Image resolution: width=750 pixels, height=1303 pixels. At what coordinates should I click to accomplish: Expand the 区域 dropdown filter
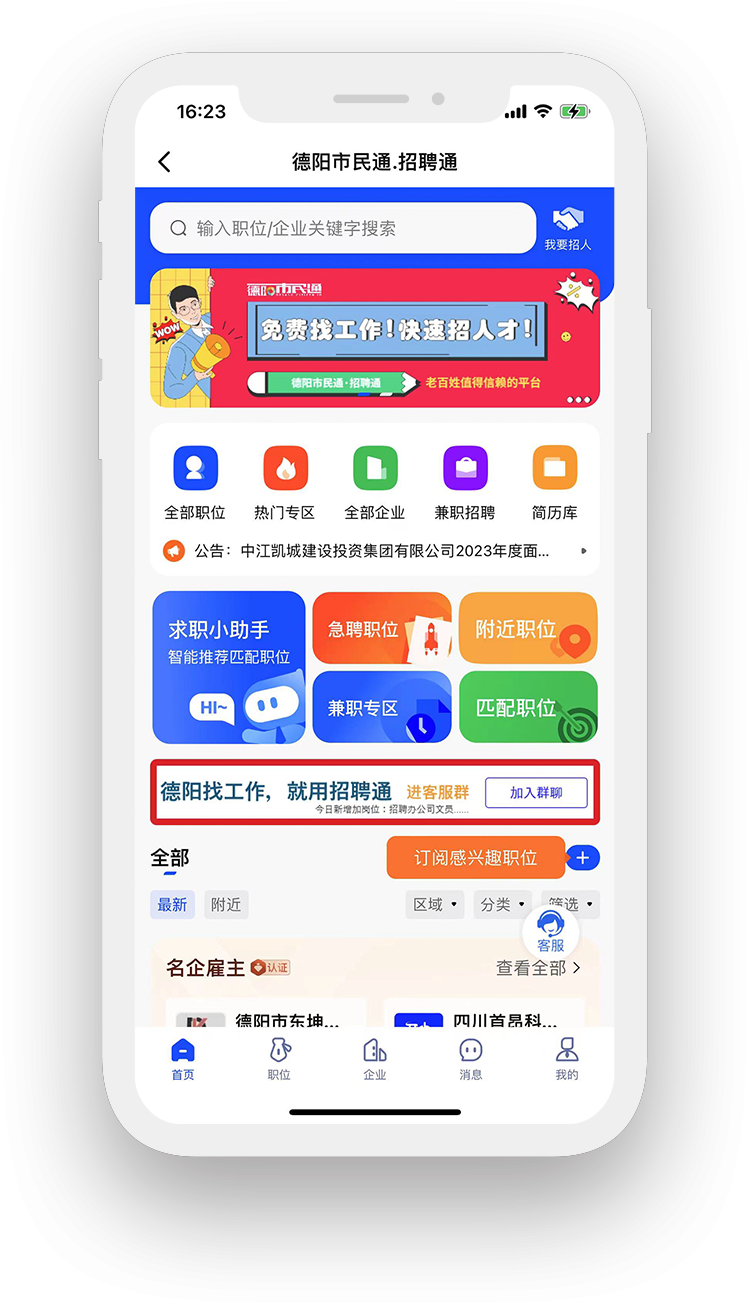[436, 904]
